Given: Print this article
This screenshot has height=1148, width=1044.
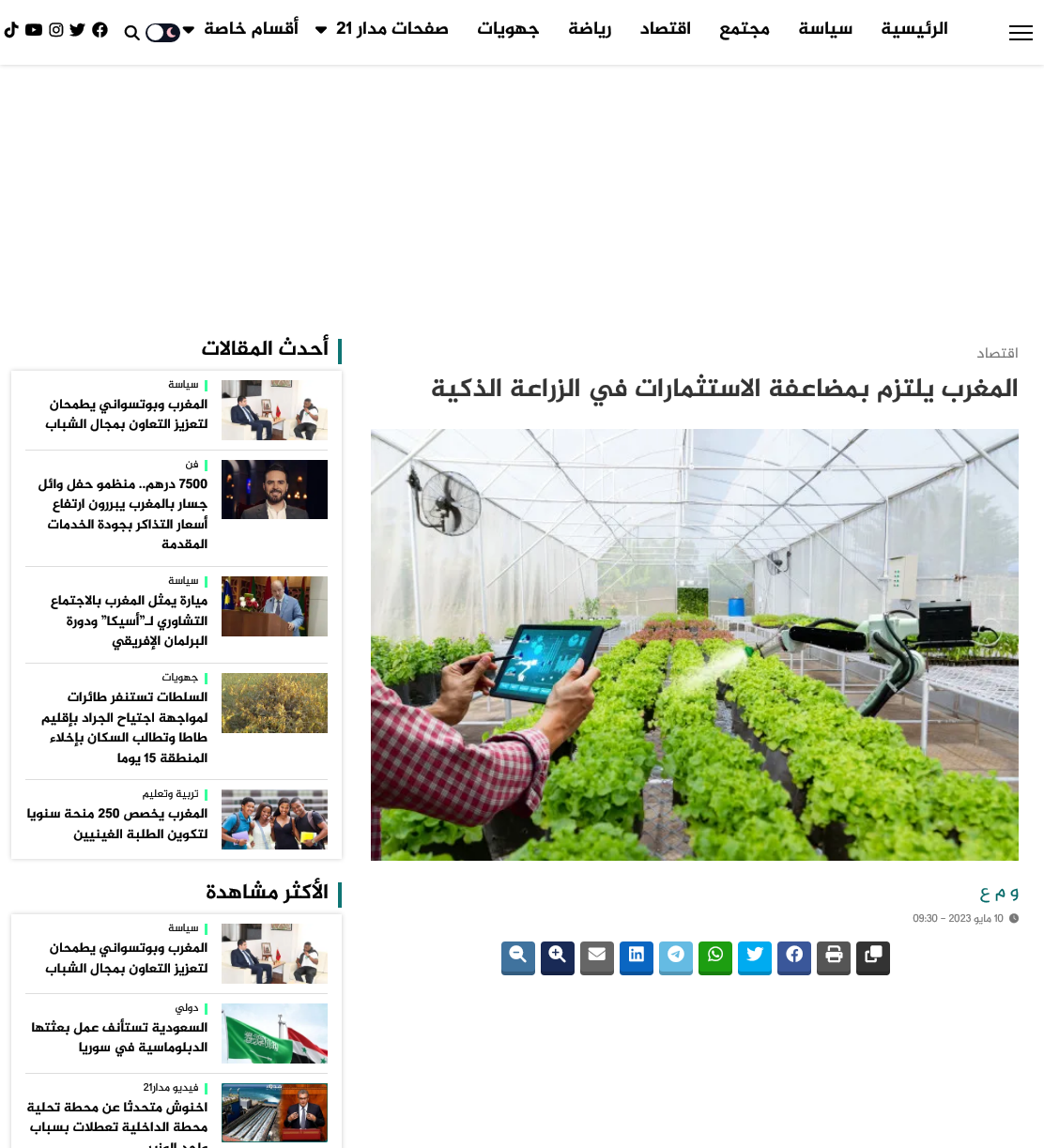Looking at the screenshot, I should pos(834,958).
